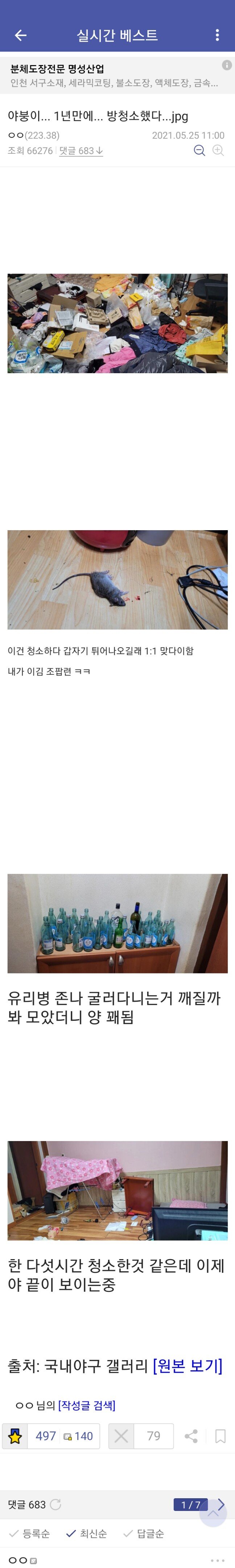Recommend the post with the star button

[x=15, y=1436]
